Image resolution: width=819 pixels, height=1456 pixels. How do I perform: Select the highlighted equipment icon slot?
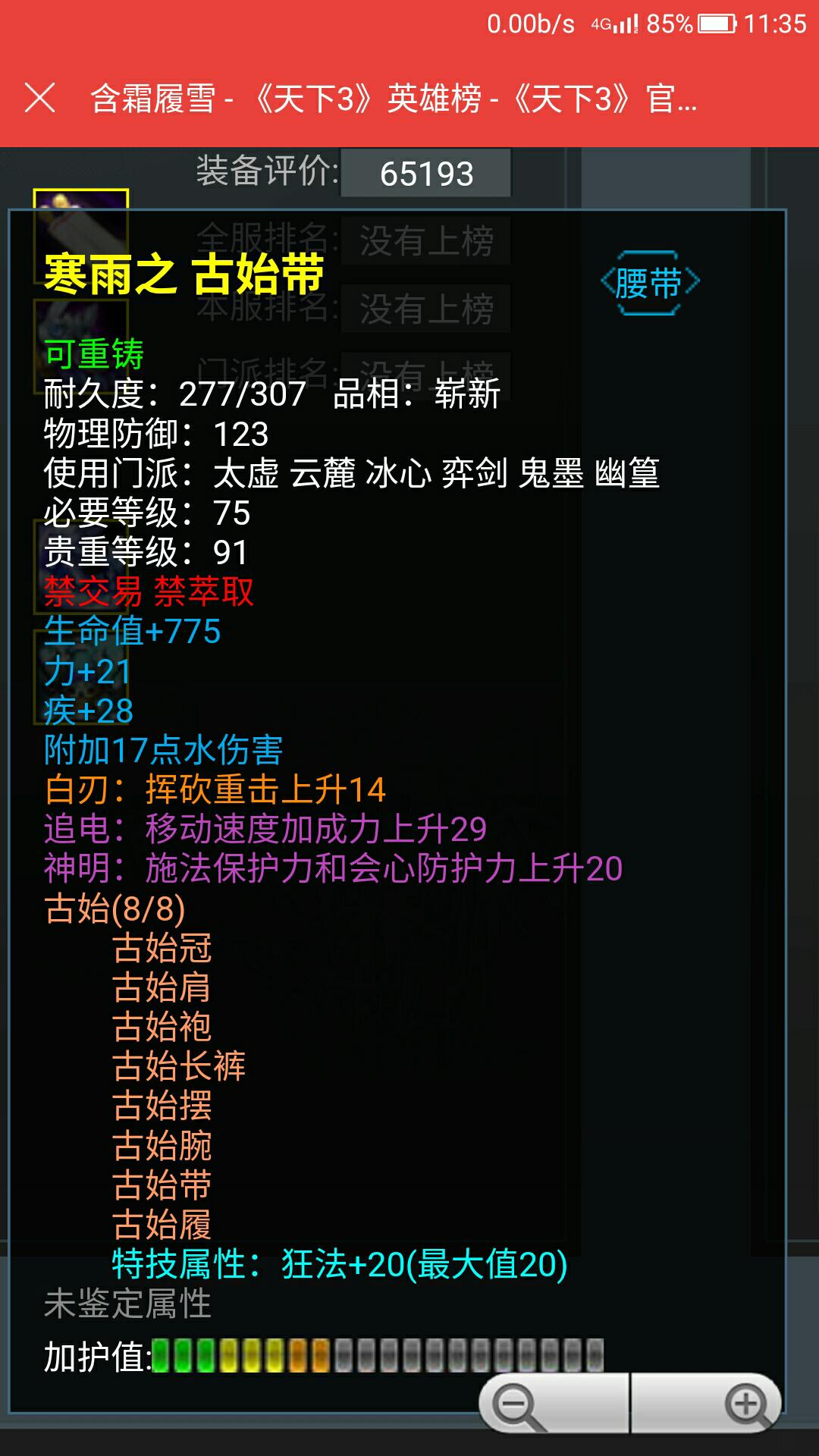pos(81,201)
